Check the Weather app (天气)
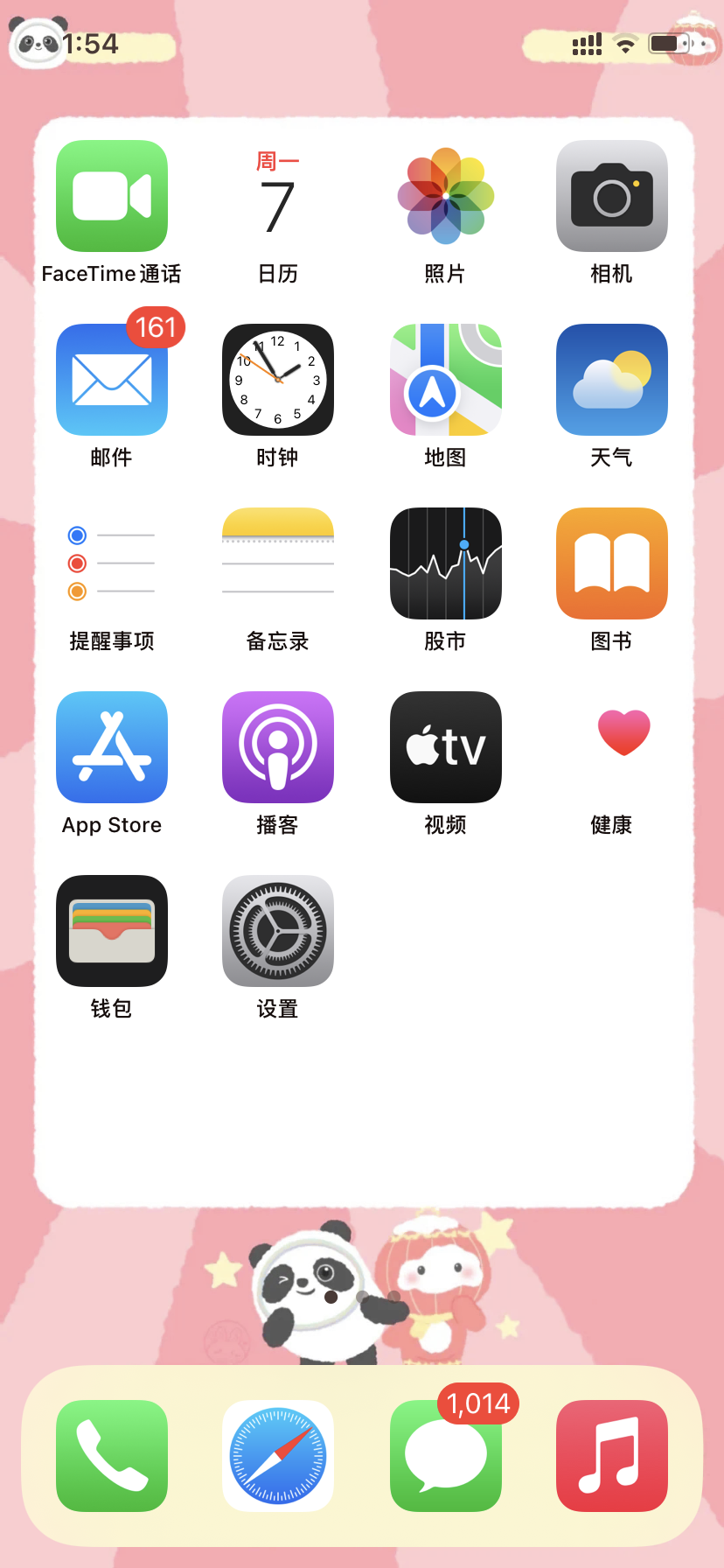Screen dimensions: 724x1568 click(612, 380)
